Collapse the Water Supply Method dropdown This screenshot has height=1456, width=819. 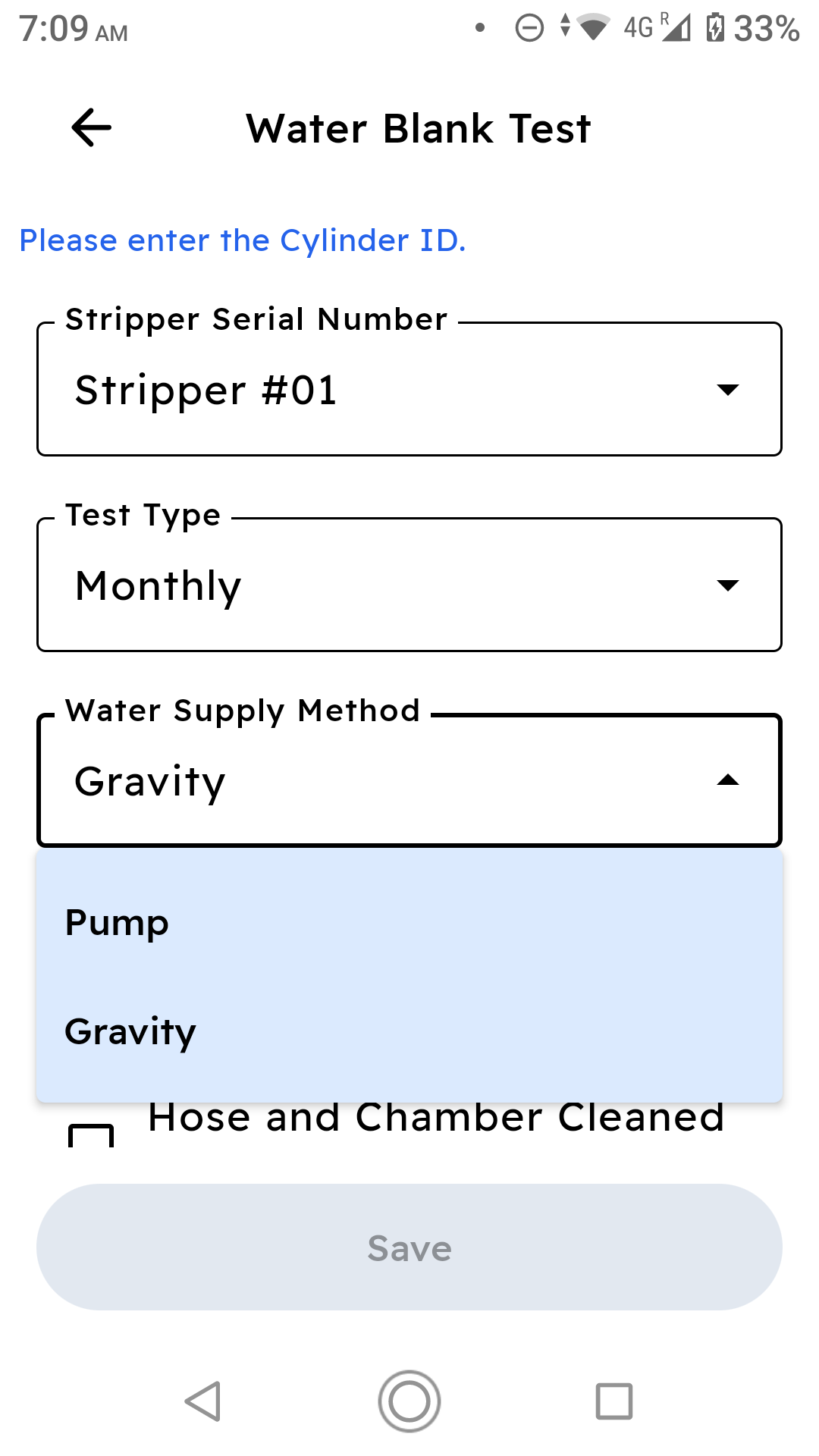coord(727,780)
